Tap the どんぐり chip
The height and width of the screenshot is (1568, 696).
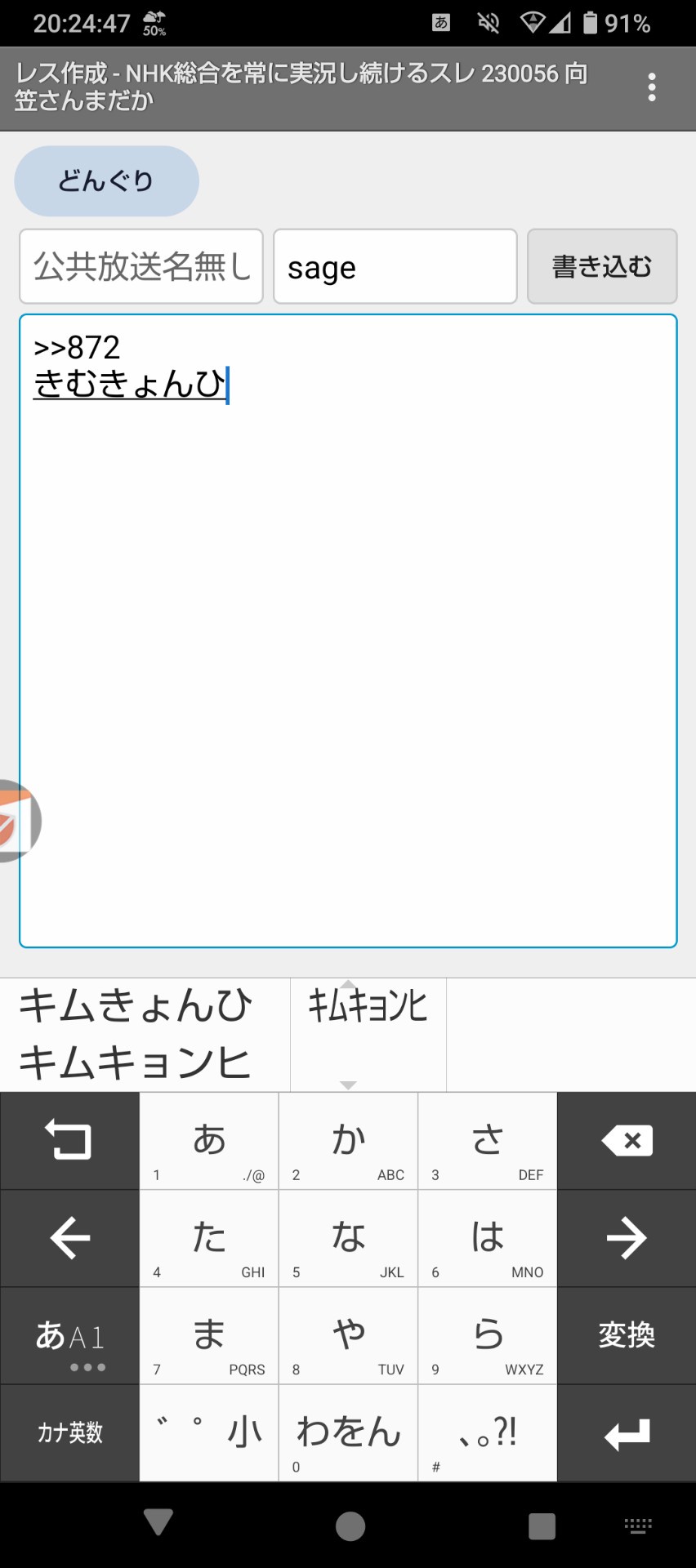coord(106,181)
